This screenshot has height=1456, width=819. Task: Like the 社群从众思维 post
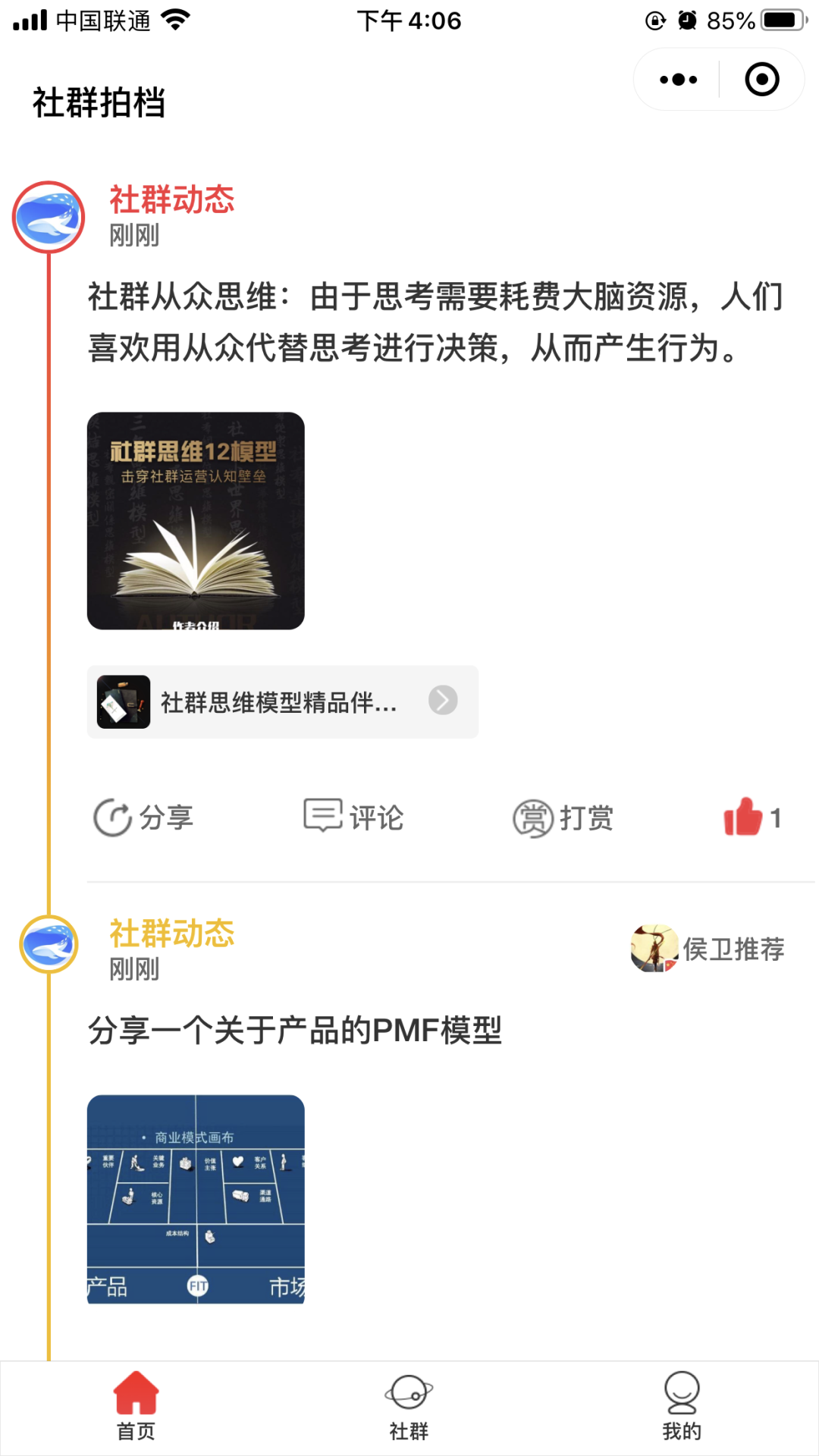[x=745, y=817]
